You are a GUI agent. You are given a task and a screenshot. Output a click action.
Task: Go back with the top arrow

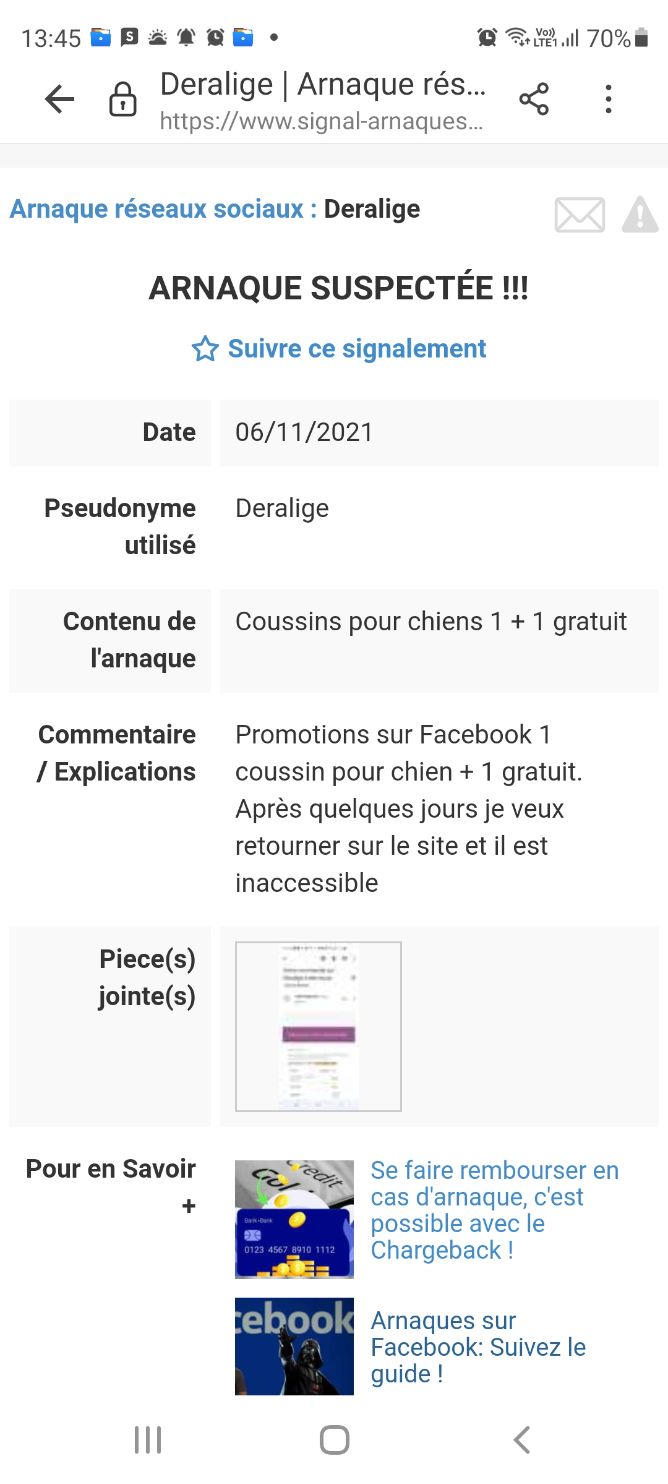[x=60, y=99]
